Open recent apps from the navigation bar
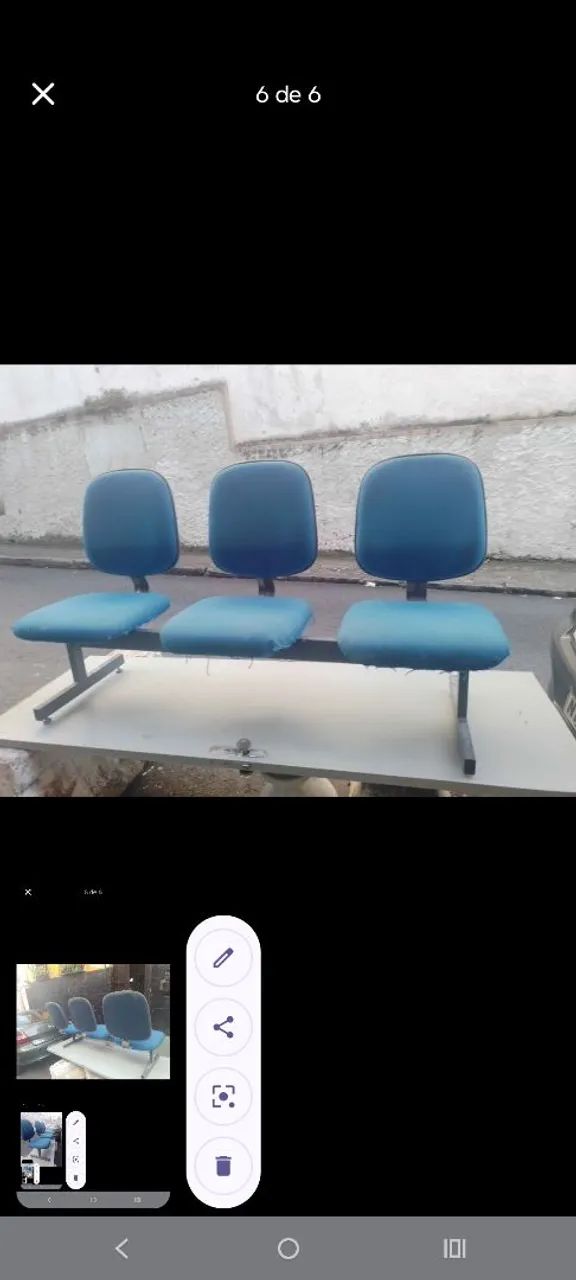The height and width of the screenshot is (1280, 576). pyautogui.click(x=455, y=1248)
